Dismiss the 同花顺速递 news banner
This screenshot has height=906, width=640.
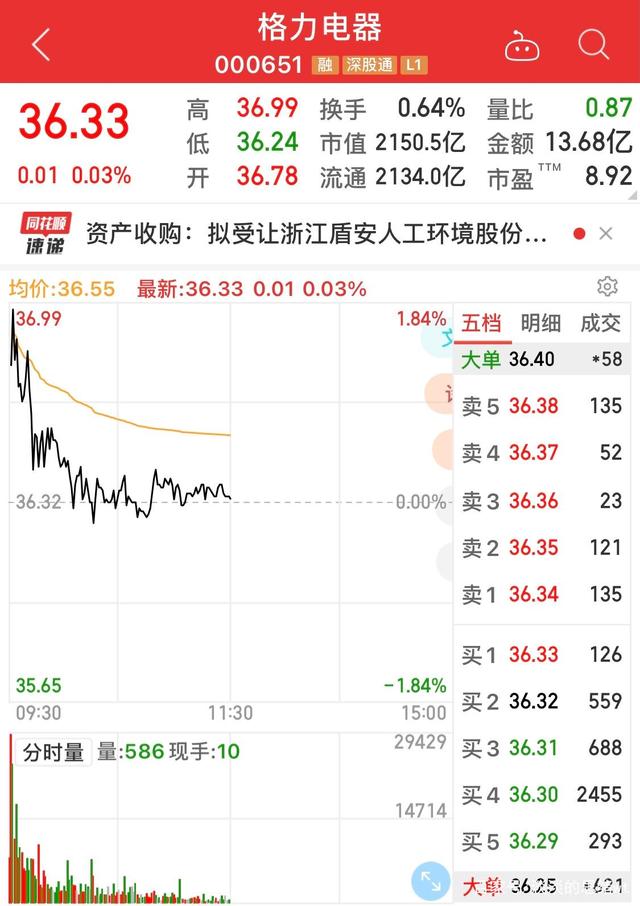(606, 234)
